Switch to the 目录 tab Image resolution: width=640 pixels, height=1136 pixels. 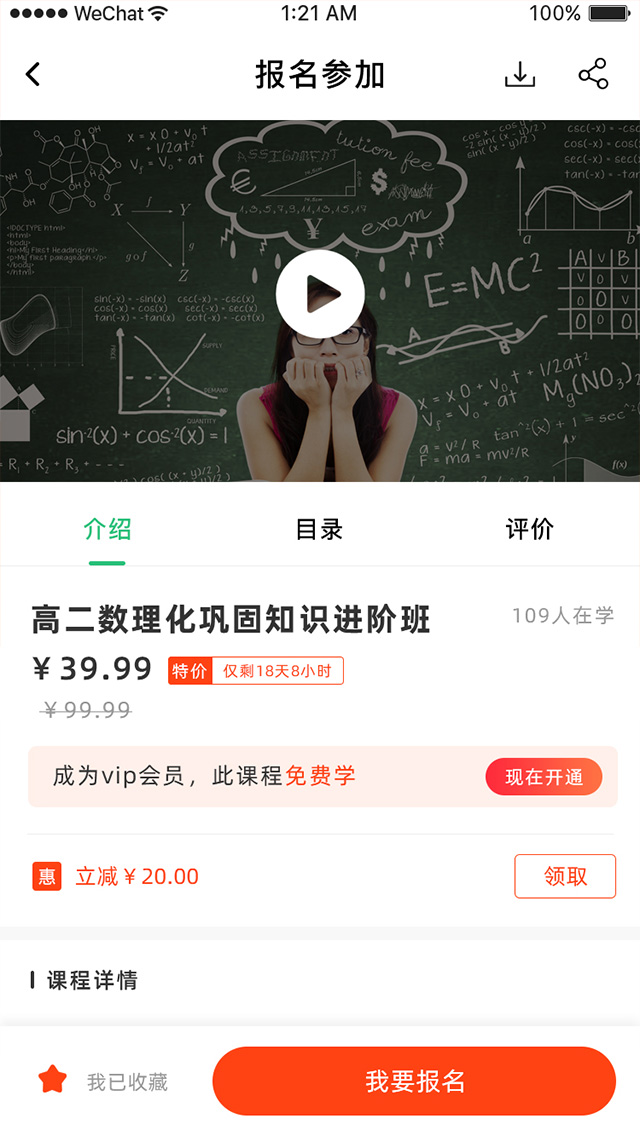320,530
